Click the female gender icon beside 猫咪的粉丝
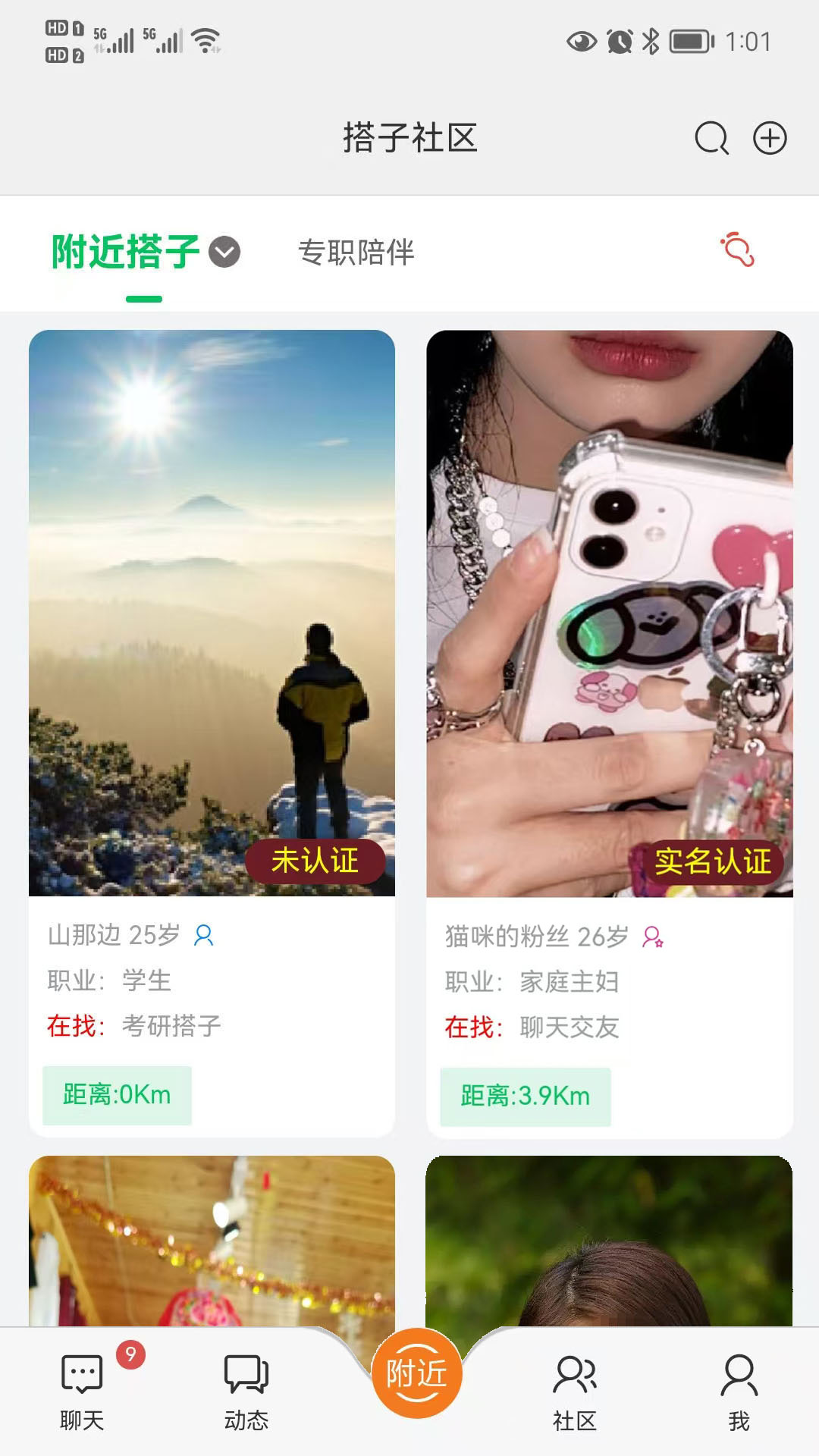Screen dimensions: 819x1456 tap(651, 937)
